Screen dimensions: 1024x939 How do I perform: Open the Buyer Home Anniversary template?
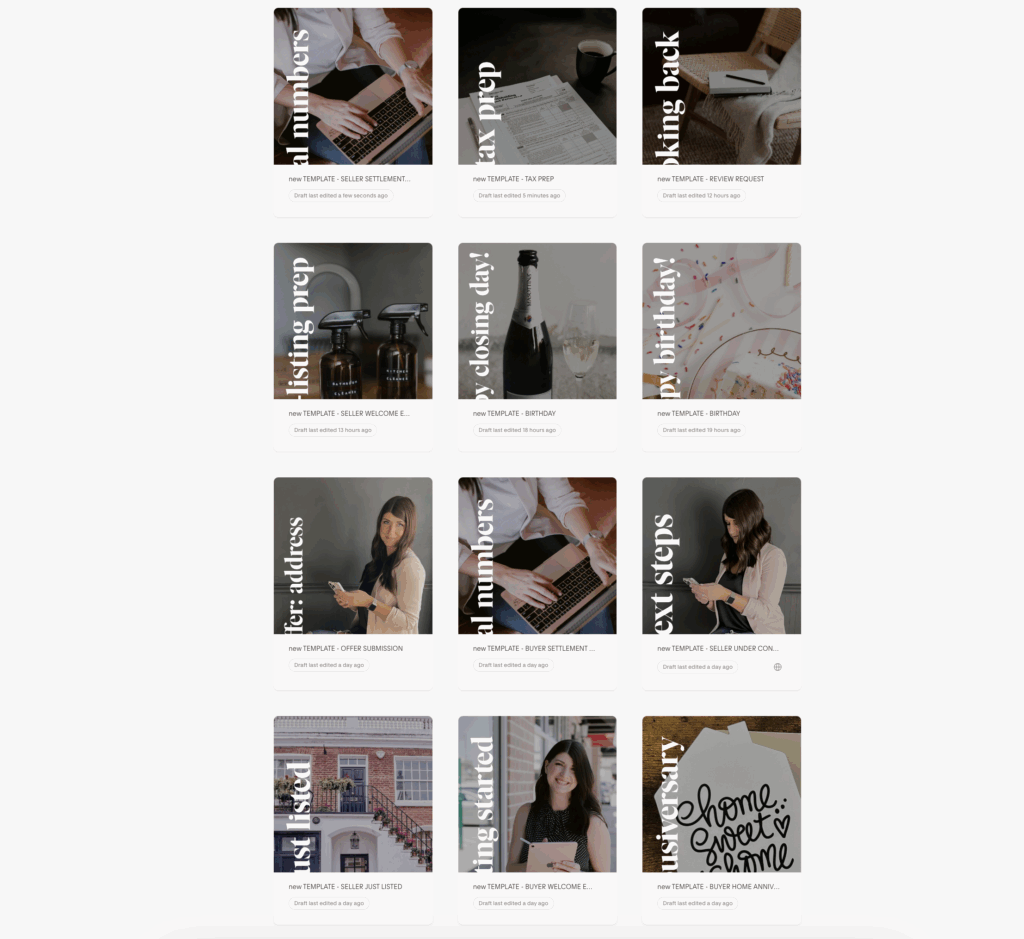[721, 794]
